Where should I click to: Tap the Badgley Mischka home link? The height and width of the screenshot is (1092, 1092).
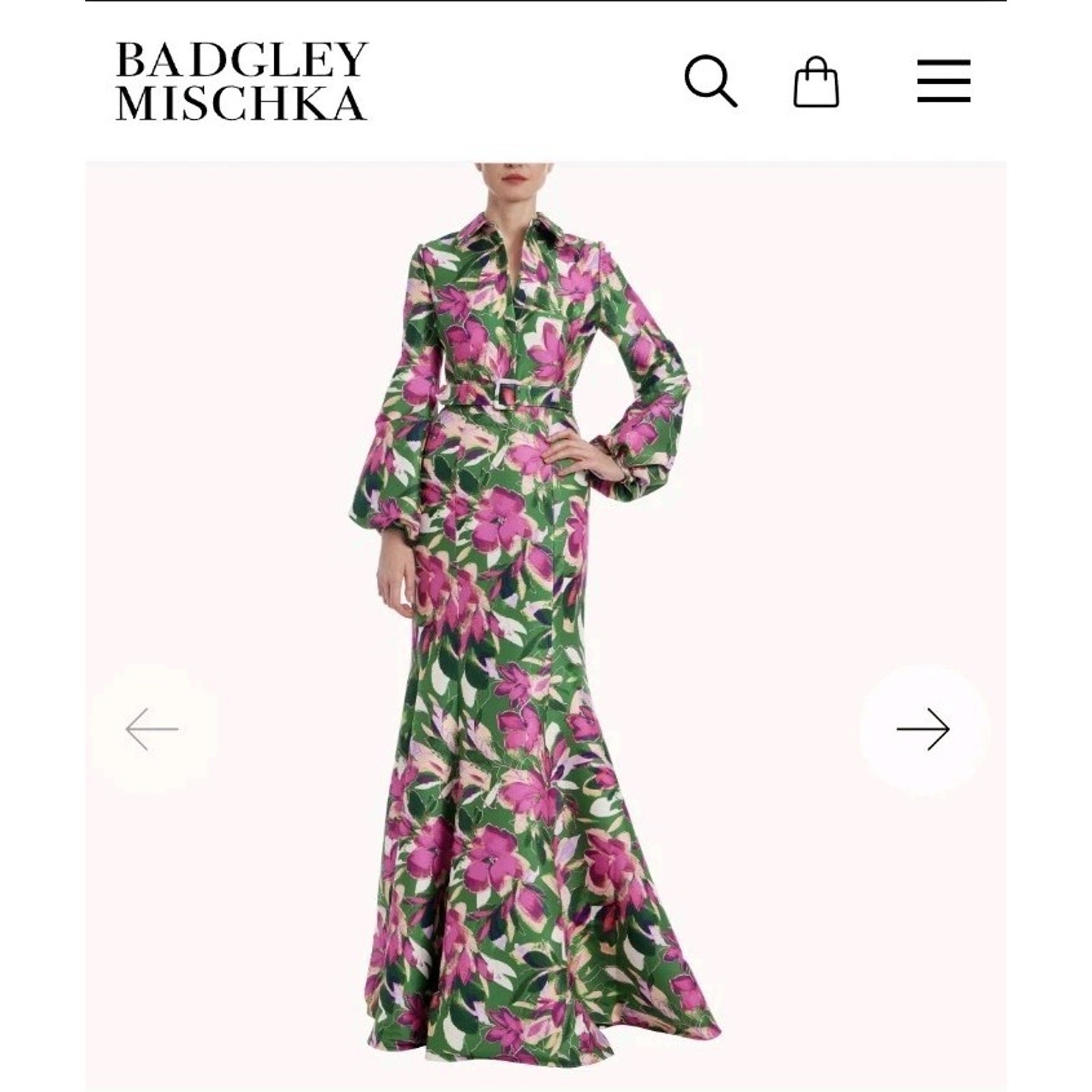tap(242, 81)
